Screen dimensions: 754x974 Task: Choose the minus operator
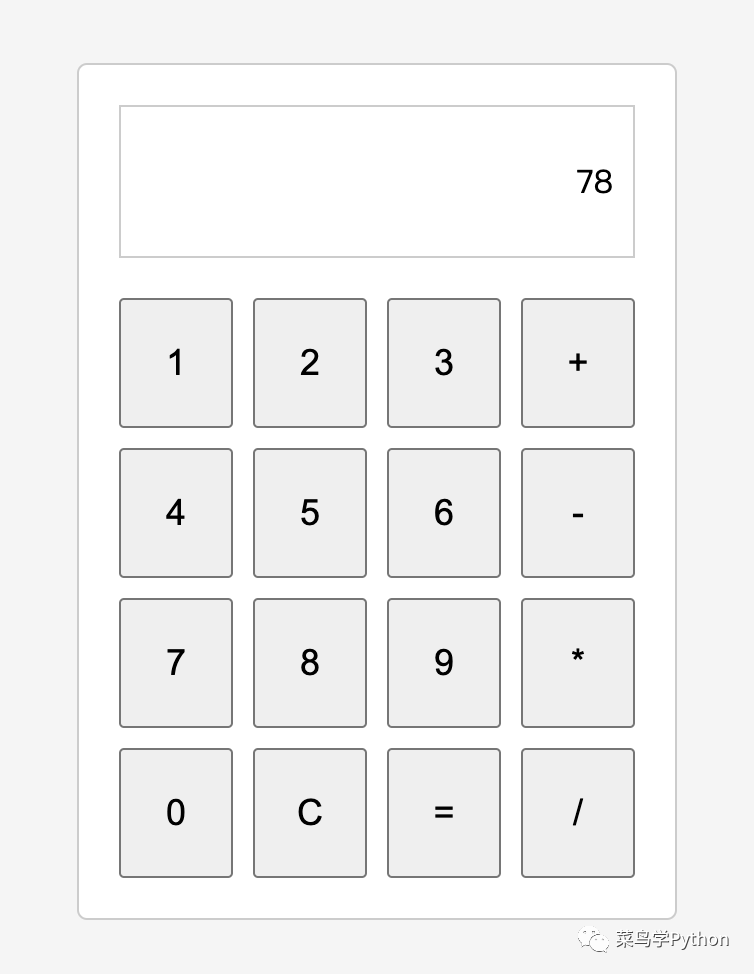(x=578, y=513)
